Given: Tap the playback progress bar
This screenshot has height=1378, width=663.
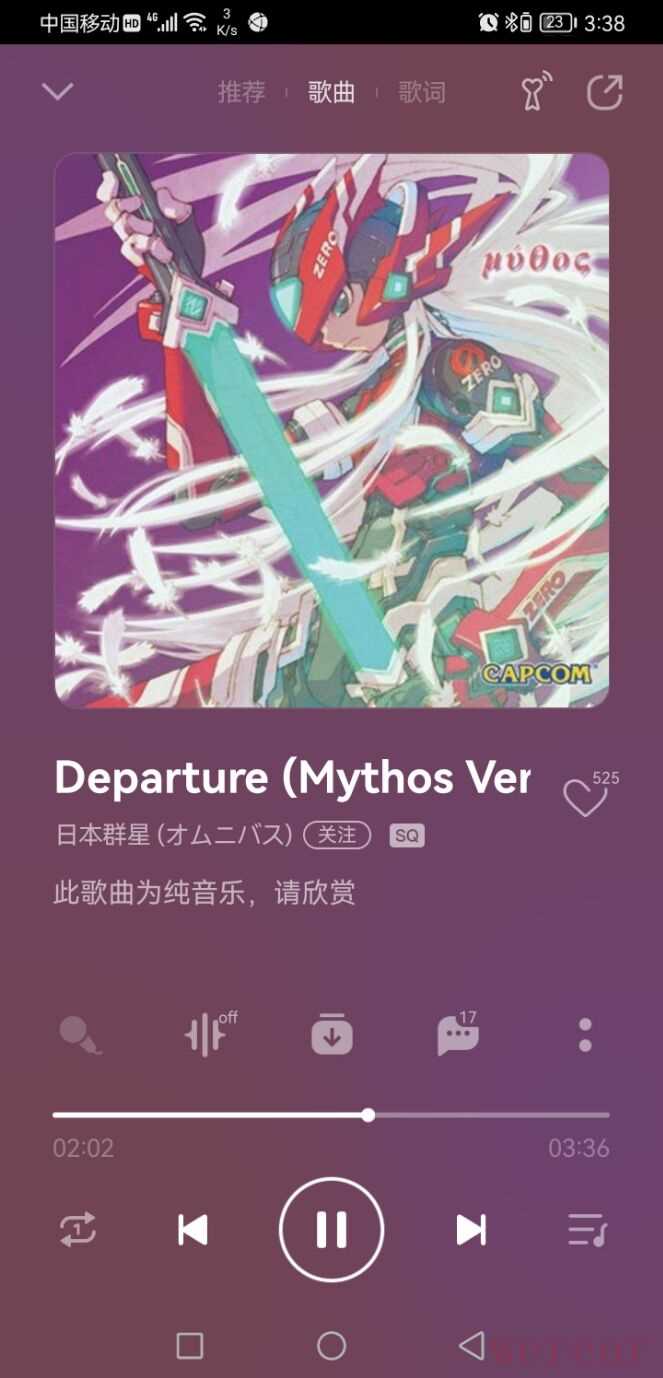Looking at the screenshot, I should [331, 1114].
